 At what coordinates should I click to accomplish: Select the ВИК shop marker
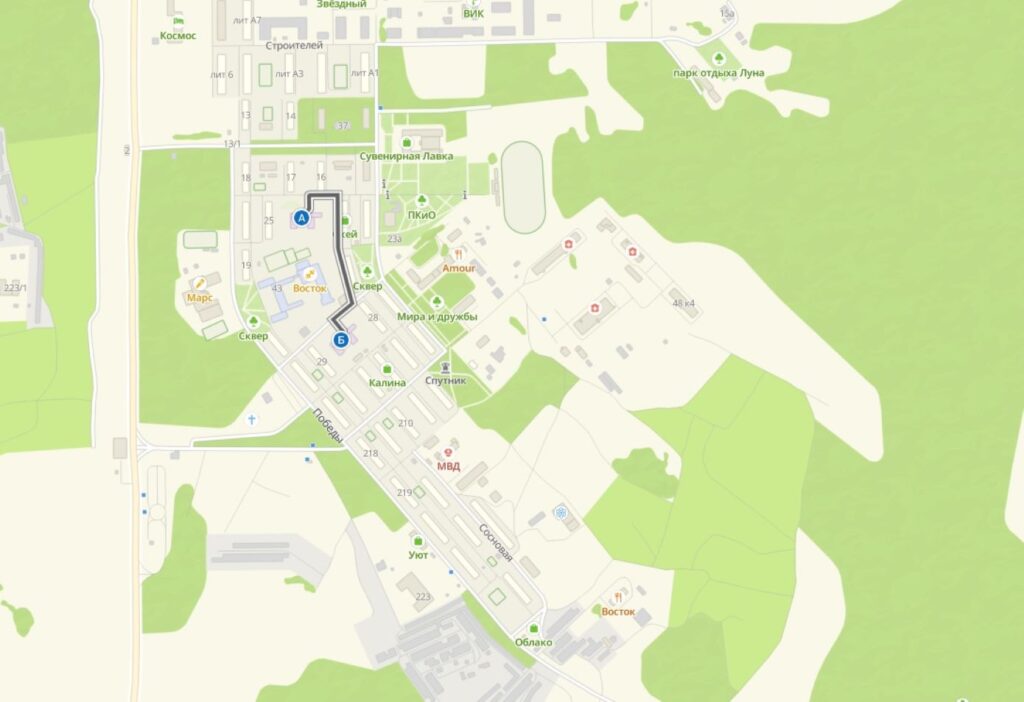474,3
